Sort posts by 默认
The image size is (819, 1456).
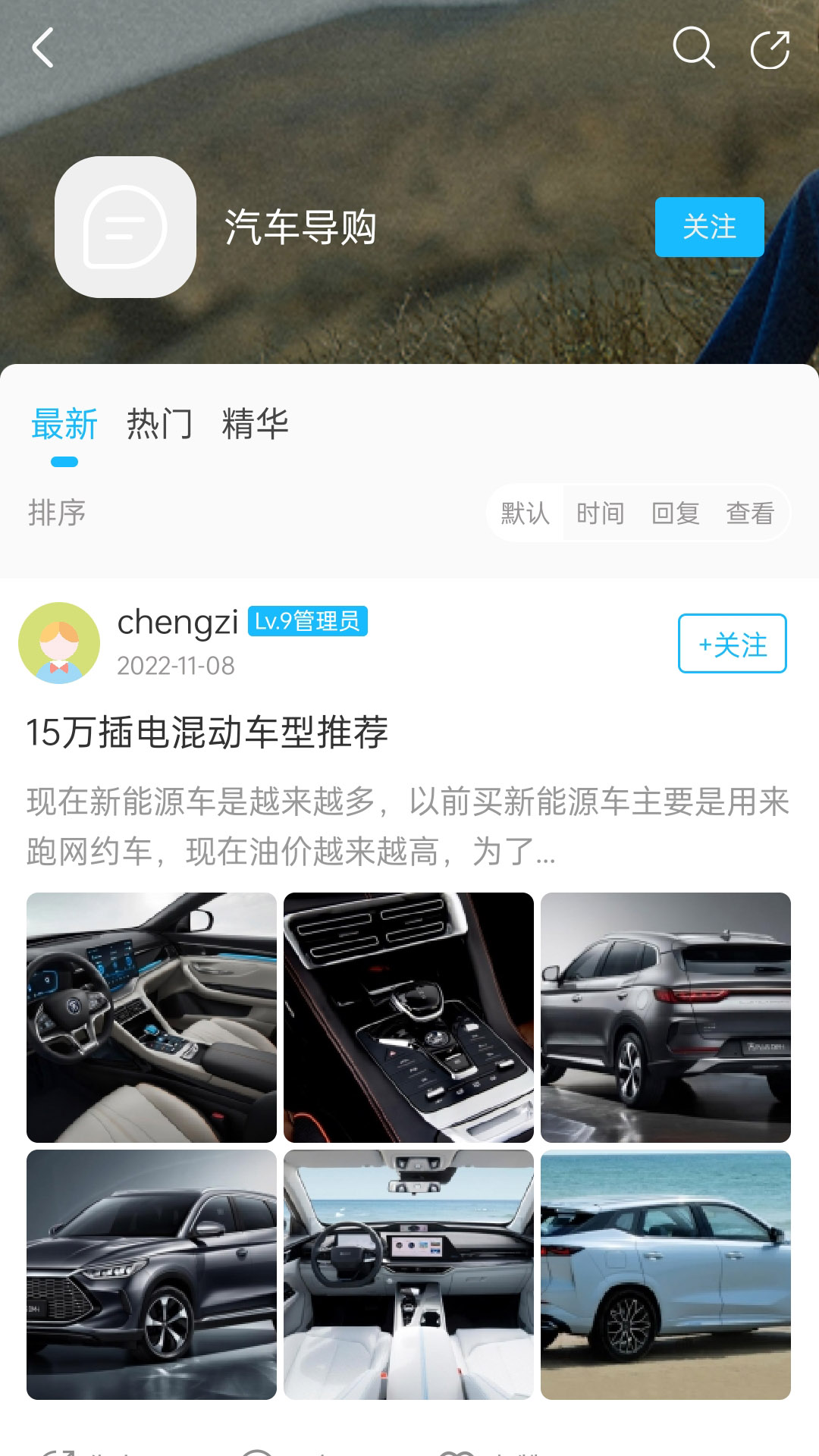pos(525,513)
